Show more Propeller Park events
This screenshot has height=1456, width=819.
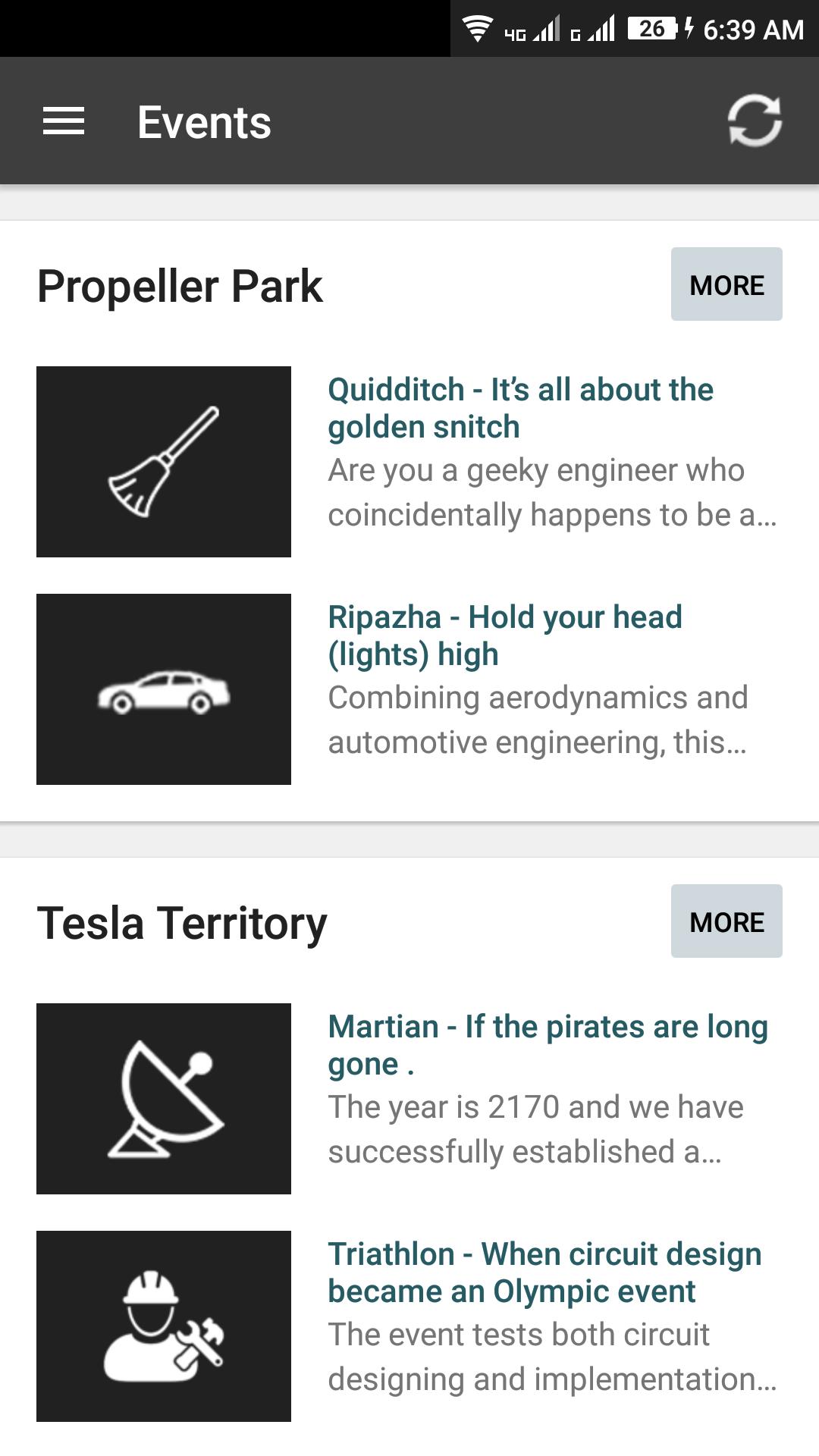[x=726, y=284]
